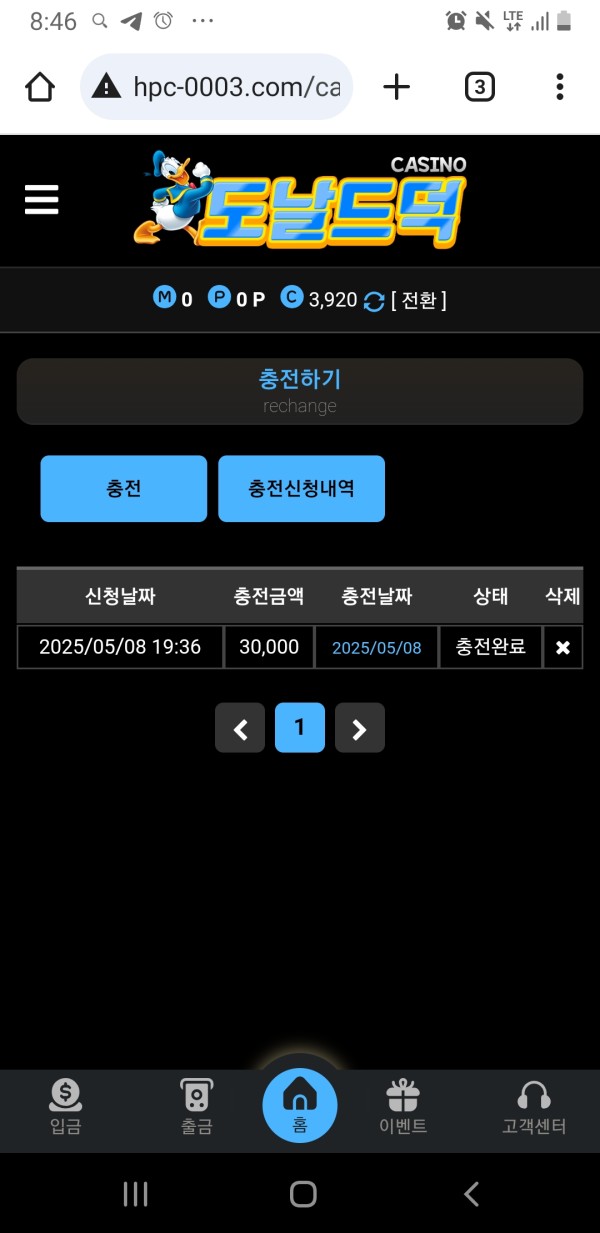Screen dimensions: 600x1233
Task: Open the hamburger drawer menu
Action: [42, 200]
